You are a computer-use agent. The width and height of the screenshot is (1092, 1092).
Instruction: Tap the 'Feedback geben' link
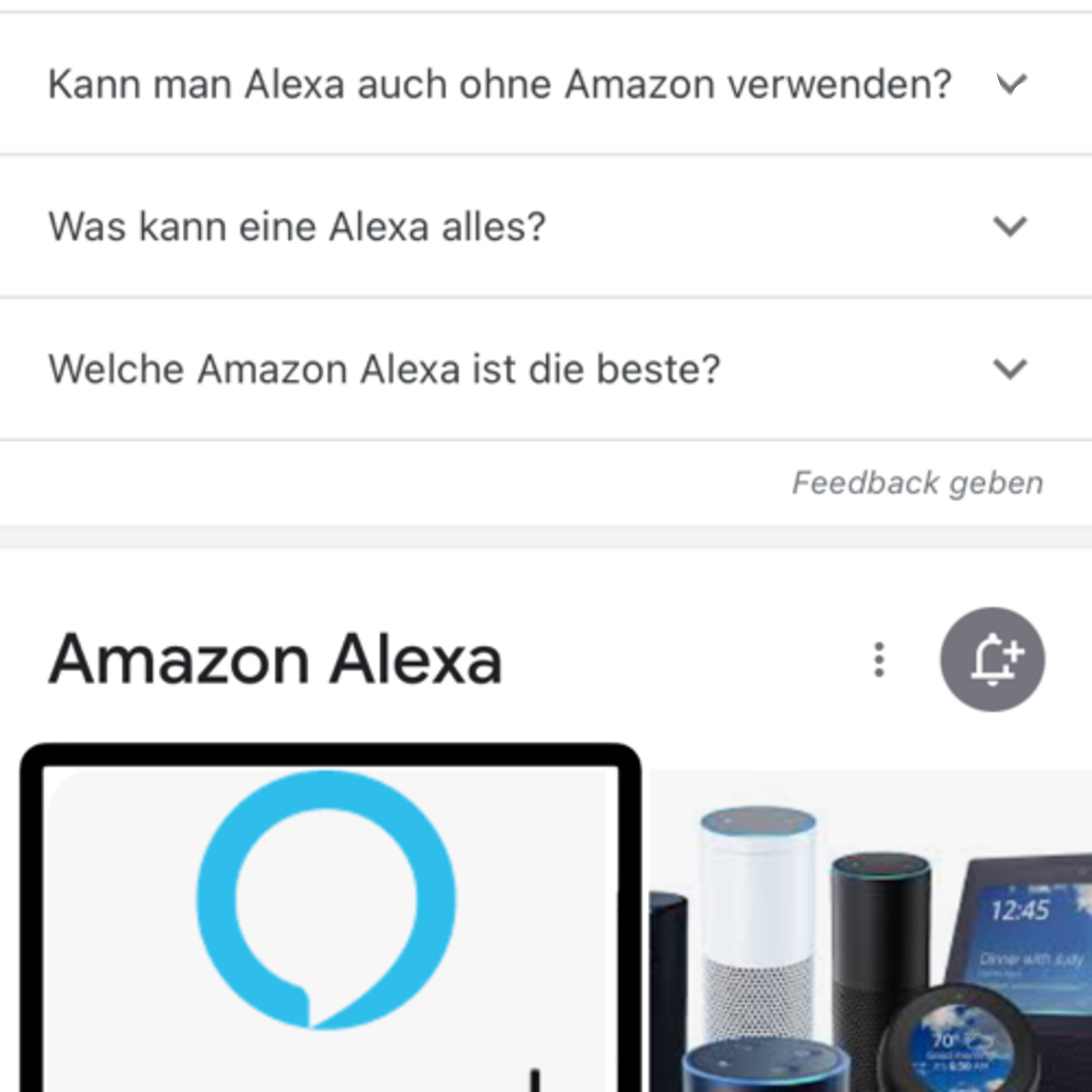tap(917, 483)
